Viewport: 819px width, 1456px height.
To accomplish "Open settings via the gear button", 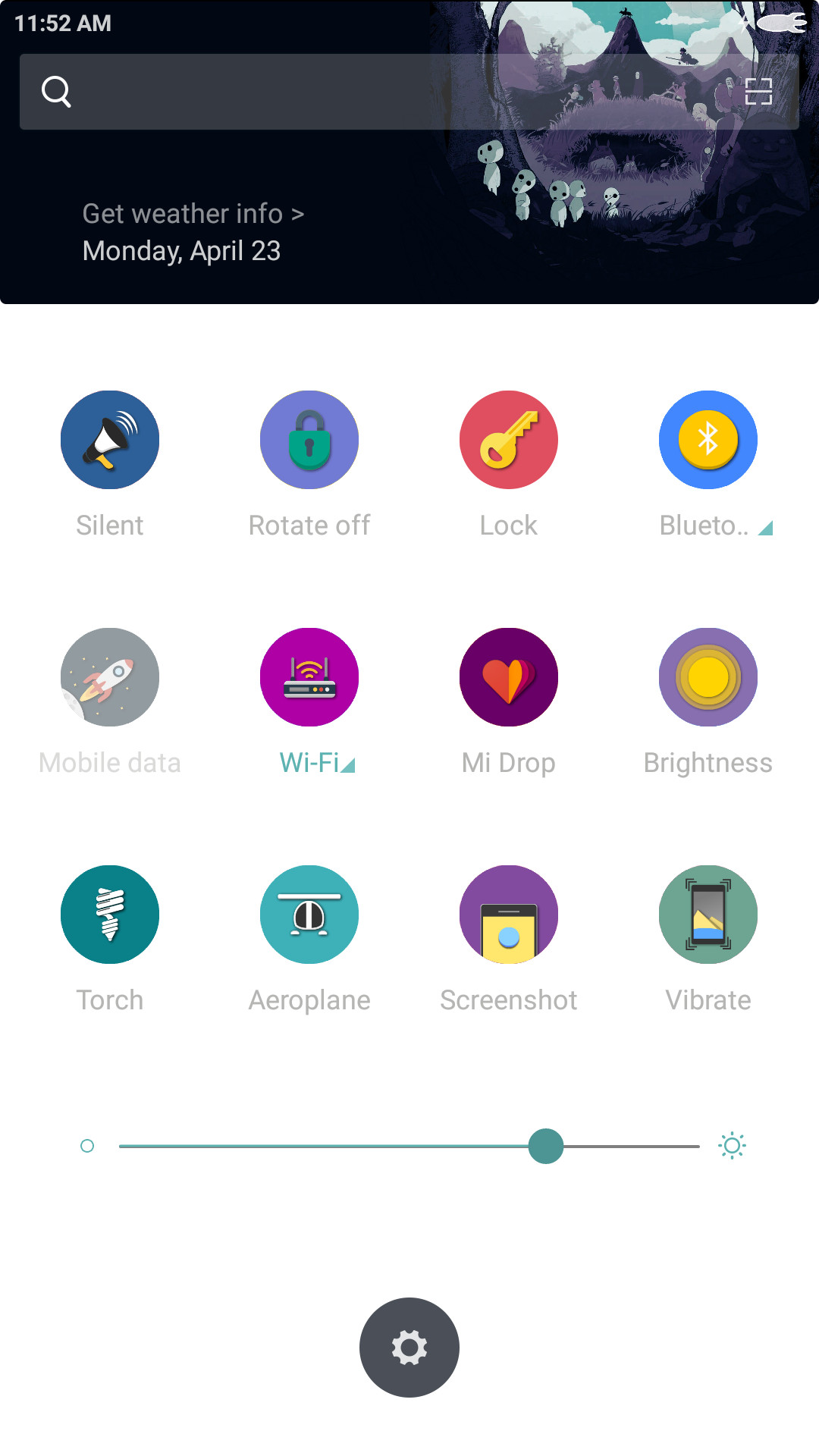I will pyautogui.click(x=409, y=1348).
